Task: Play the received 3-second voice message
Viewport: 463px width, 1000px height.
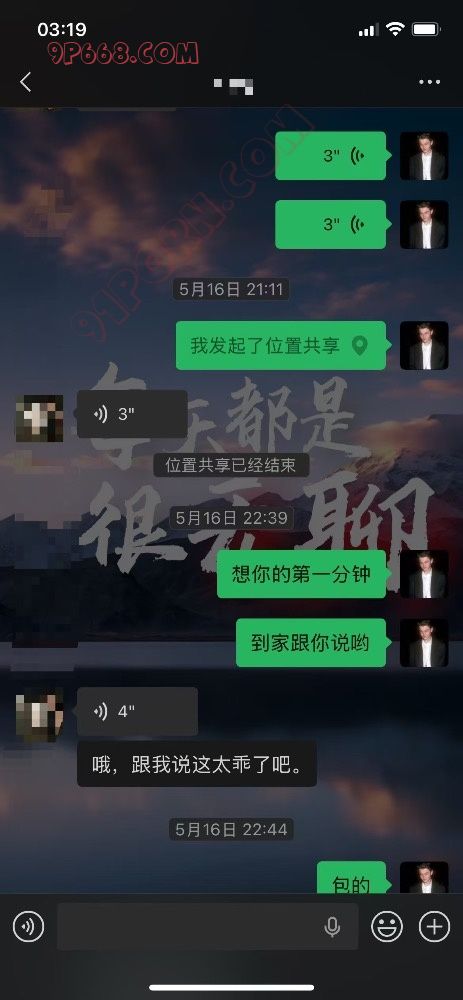Action: point(132,414)
